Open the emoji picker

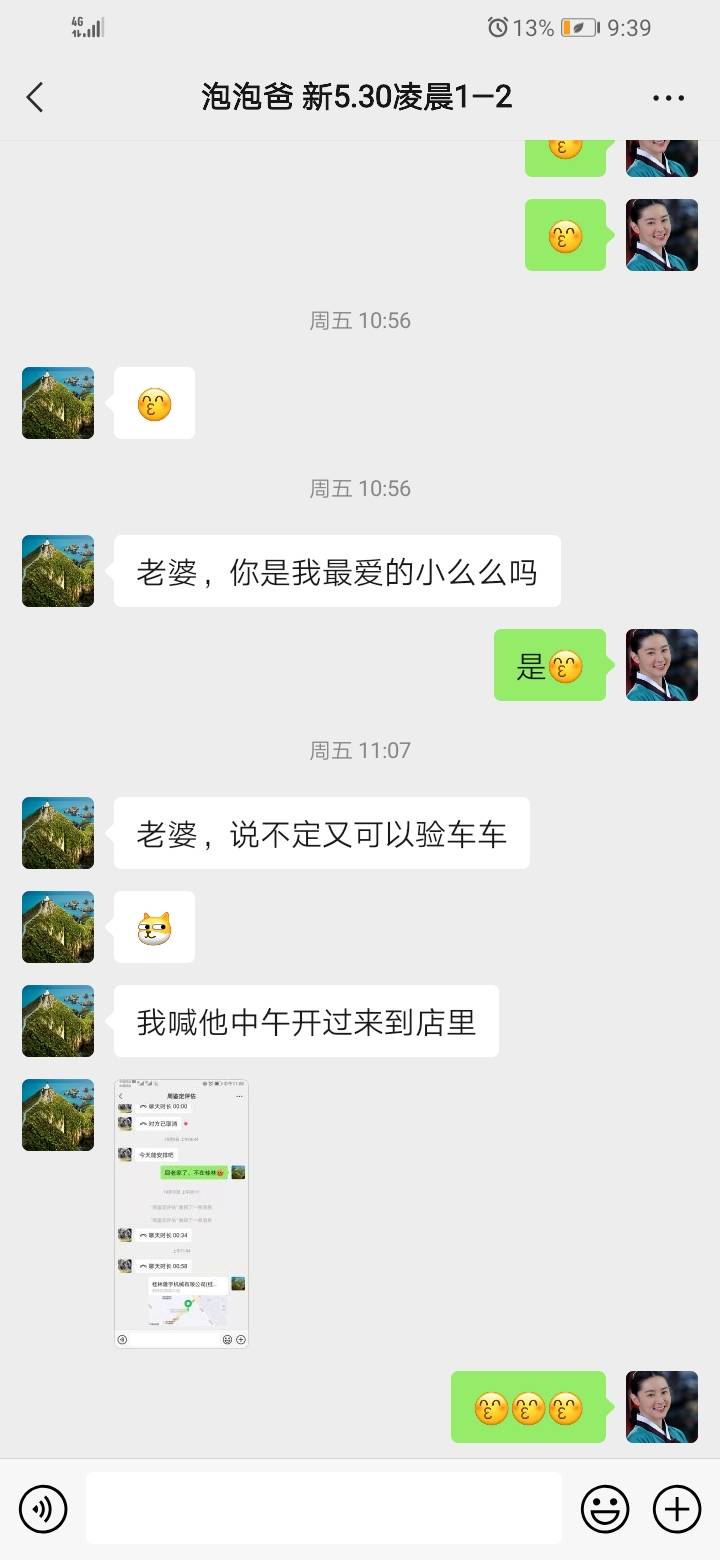pyautogui.click(x=607, y=1508)
